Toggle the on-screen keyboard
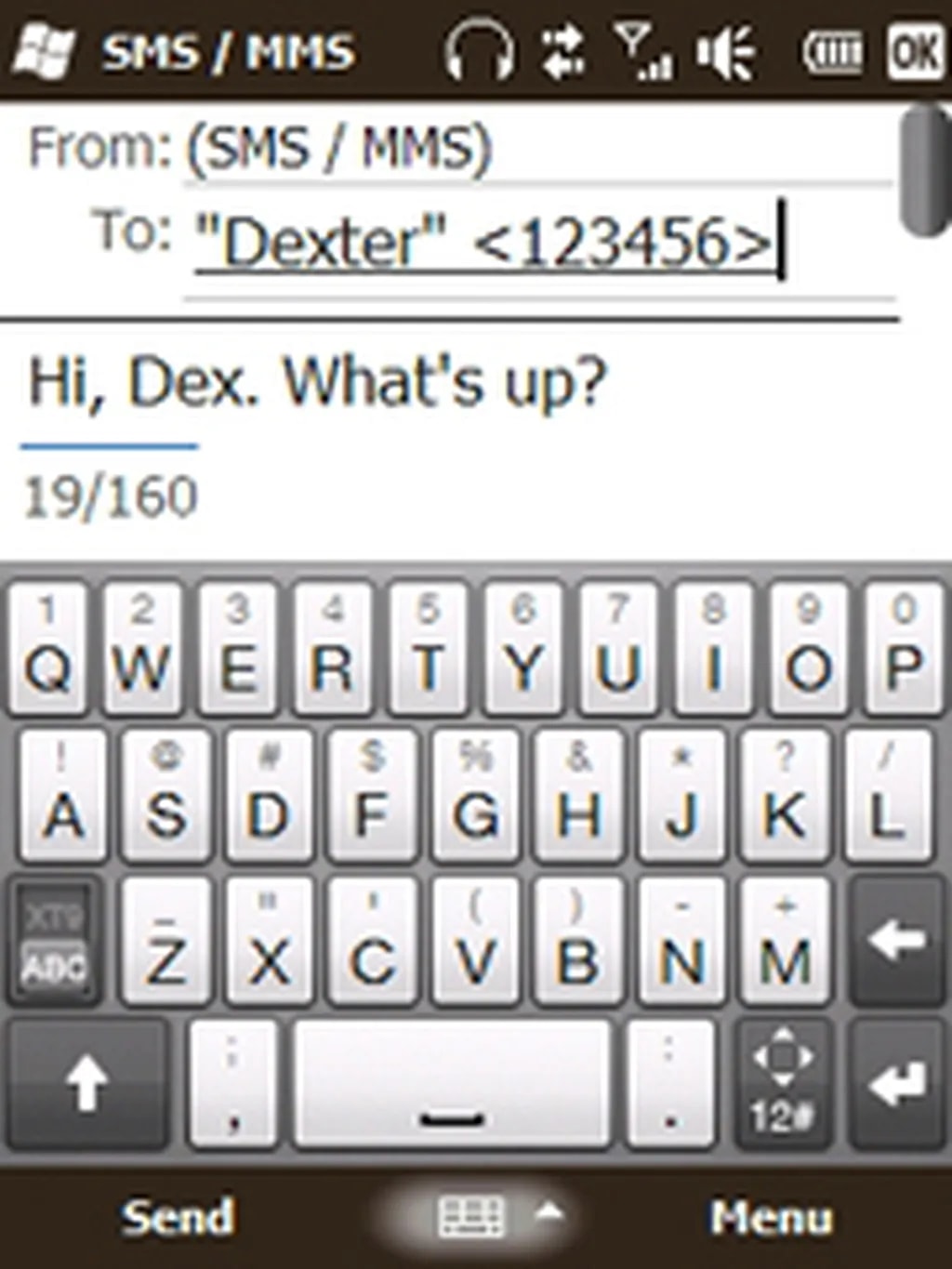Screen dimensions: 952x1269 [x=474, y=1215]
